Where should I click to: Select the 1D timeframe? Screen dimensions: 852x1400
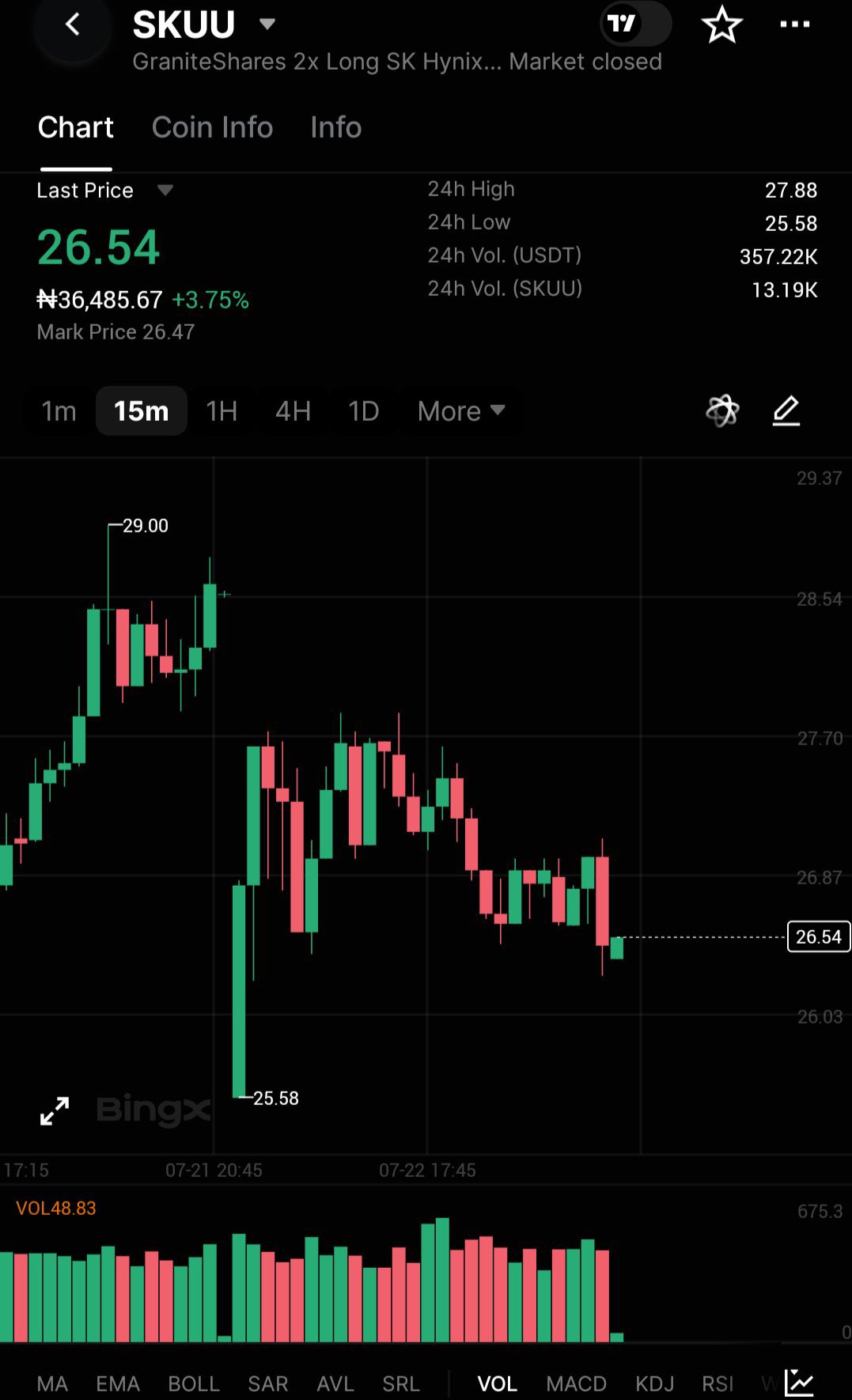(364, 411)
